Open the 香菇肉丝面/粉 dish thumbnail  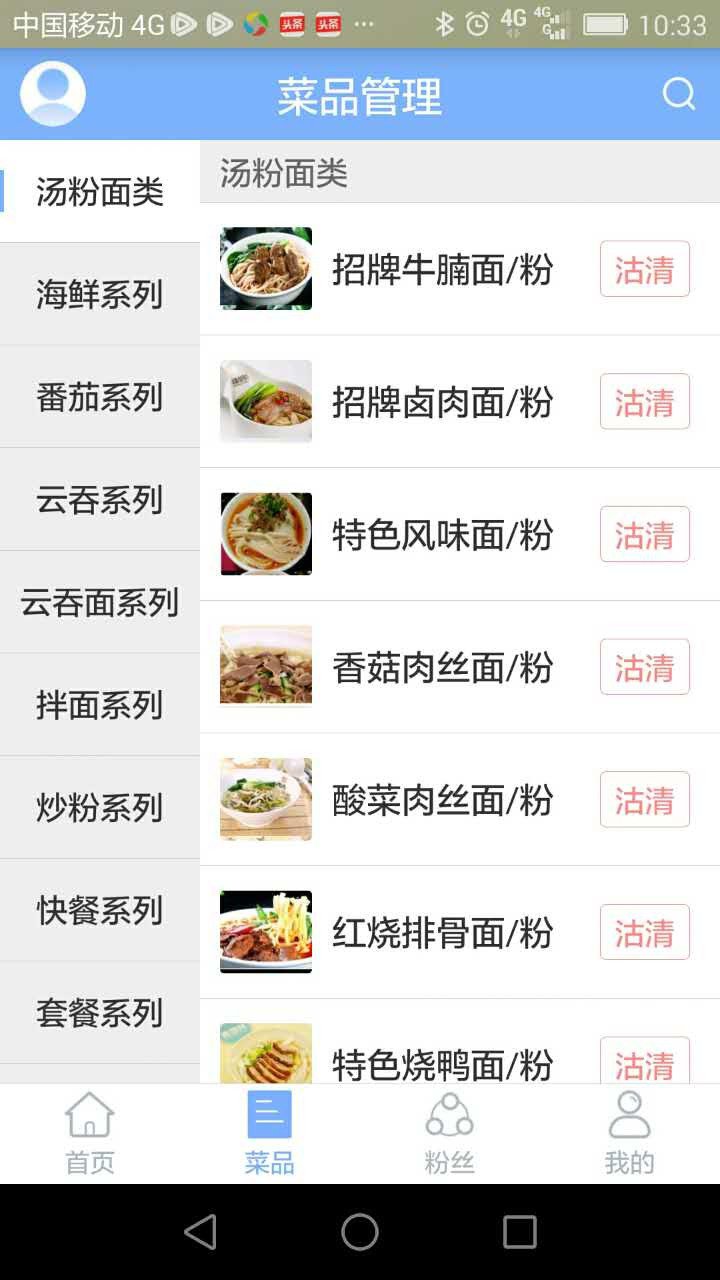point(264,665)
